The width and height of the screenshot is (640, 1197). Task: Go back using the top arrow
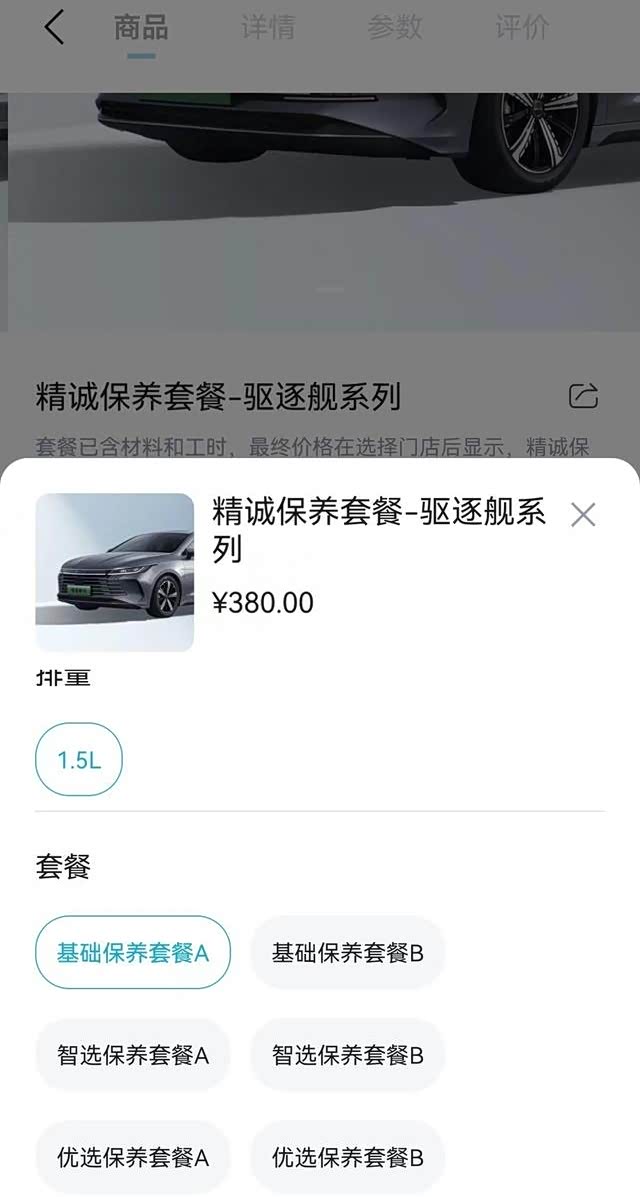tap(55, 28)
